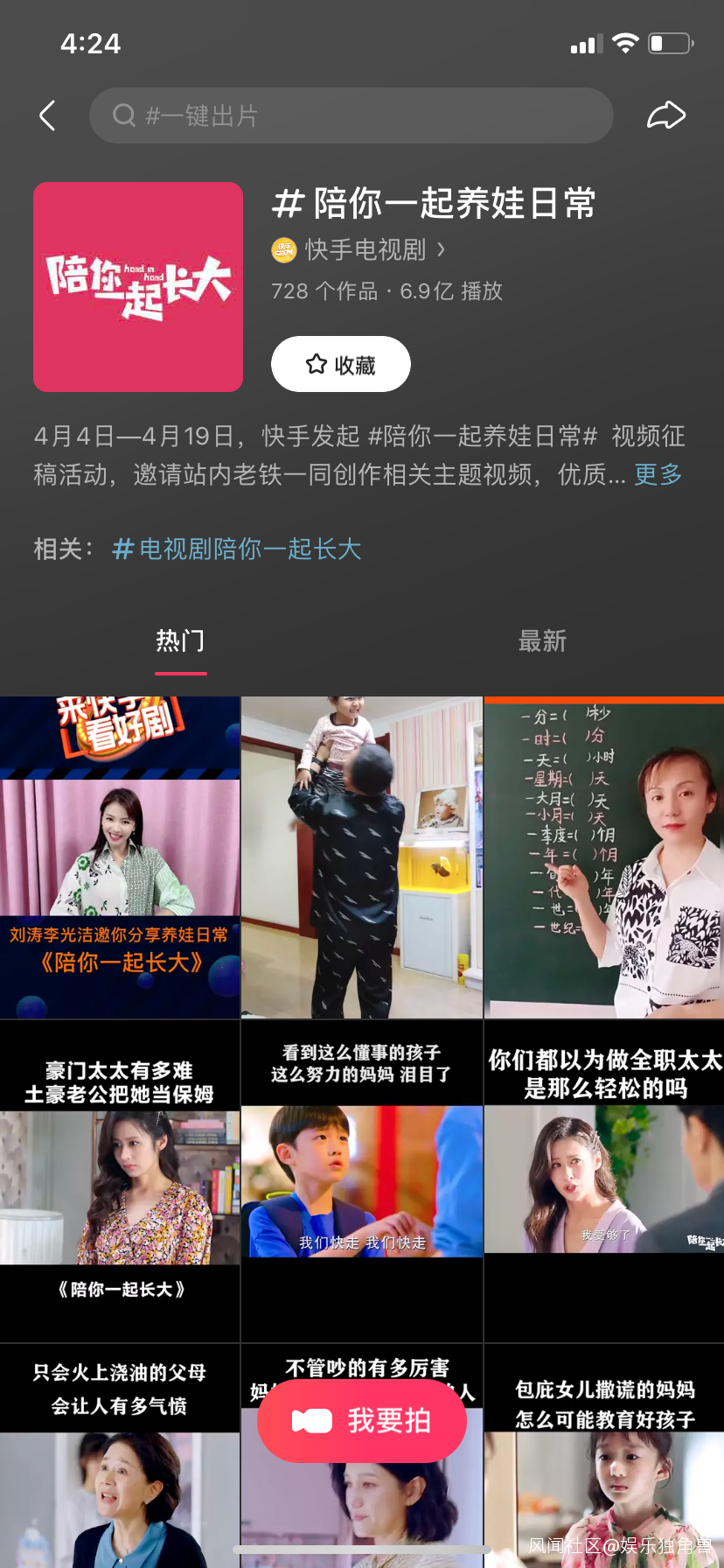
Task: Open the 快手电视剧 account link
Action: pos(359,250)
